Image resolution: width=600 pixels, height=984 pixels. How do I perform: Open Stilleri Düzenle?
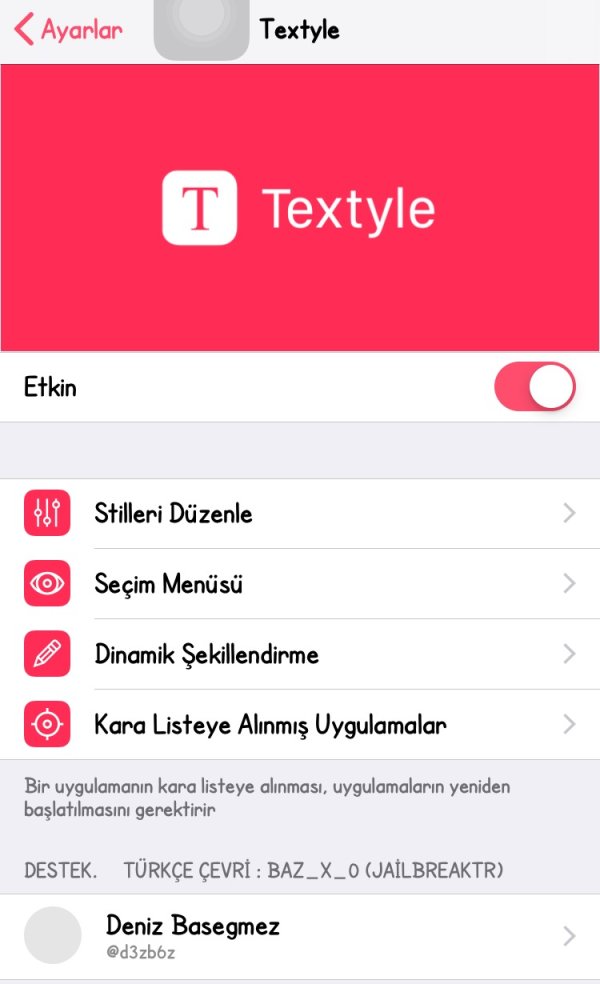(300, 514)
